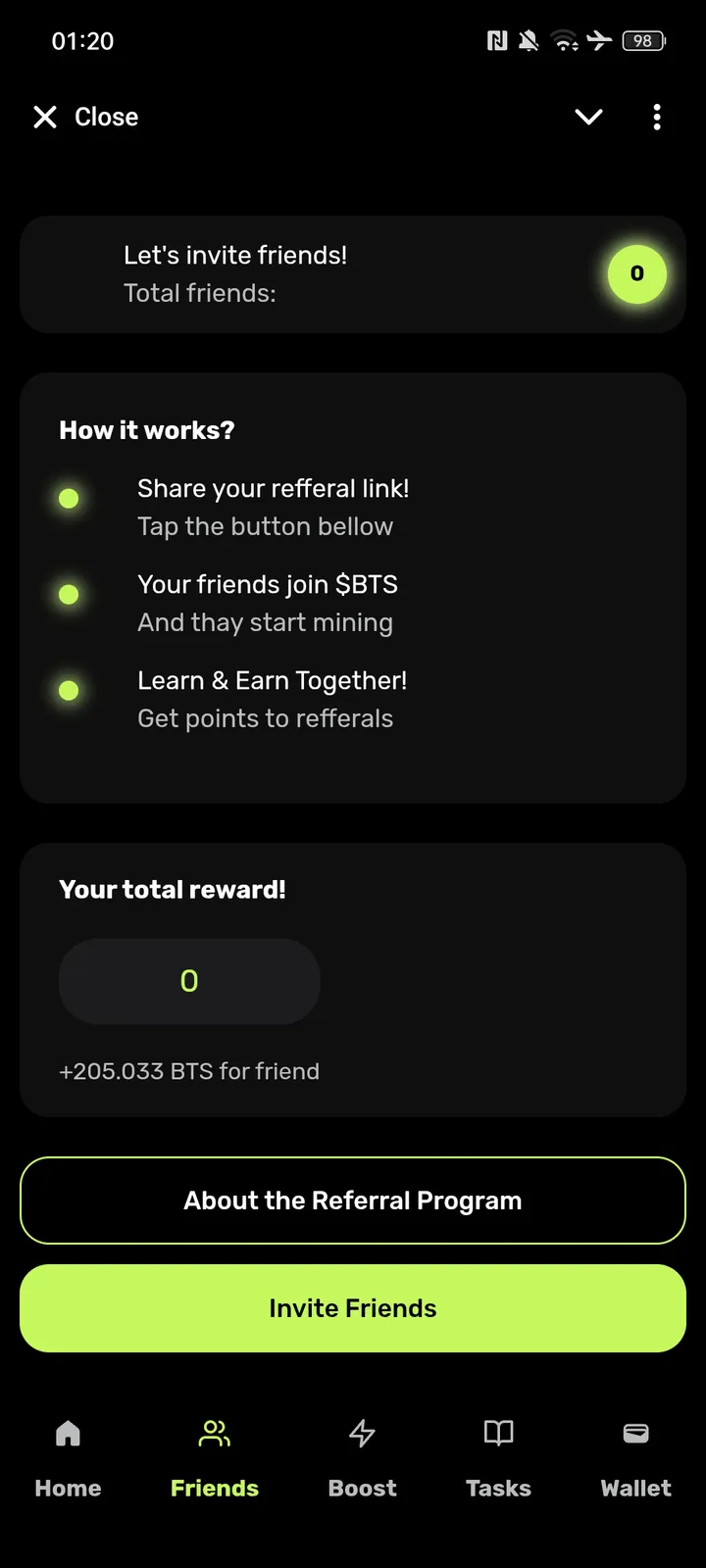Collapse the app with the down chevron
This screenshot has height=1568, width=706.
coord(588,118)
